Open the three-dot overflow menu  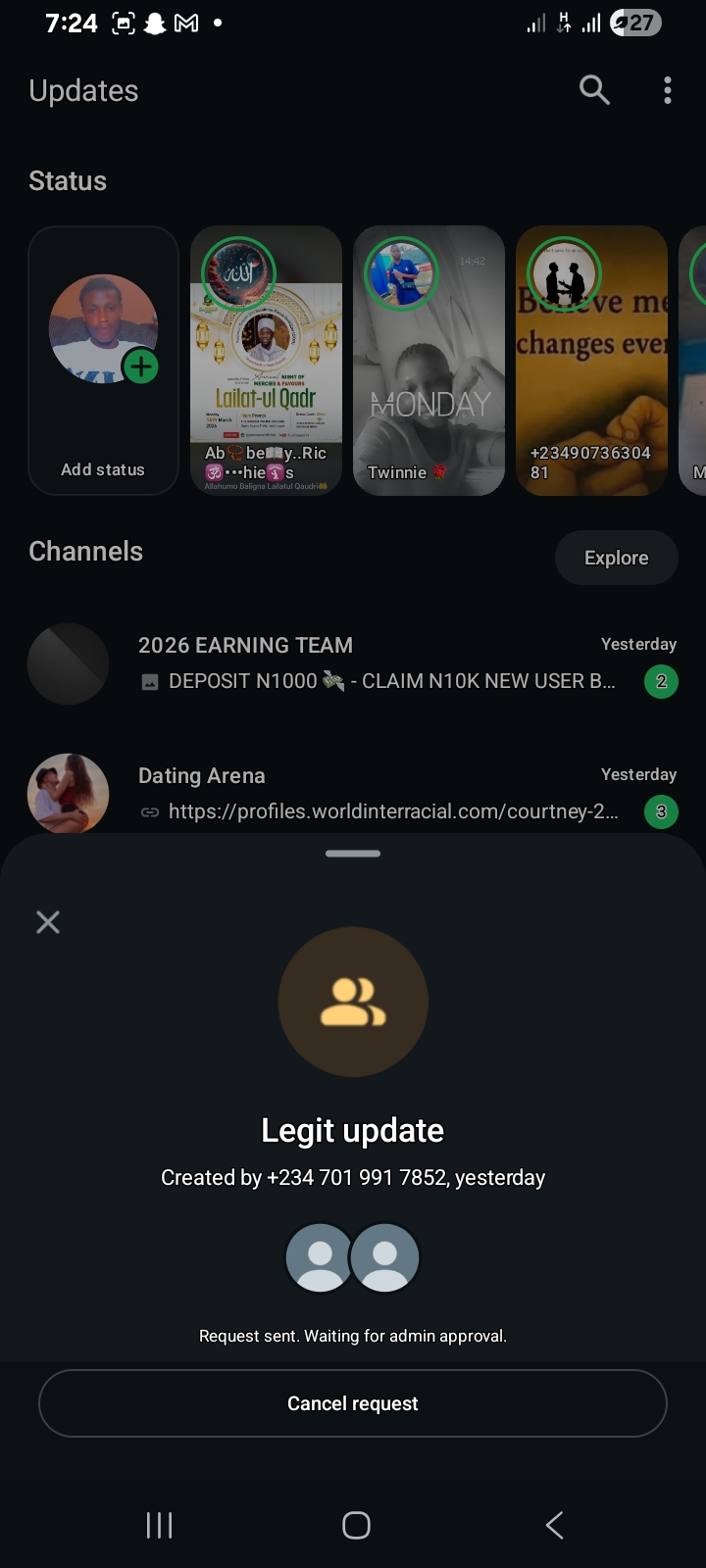click(668, 90)
